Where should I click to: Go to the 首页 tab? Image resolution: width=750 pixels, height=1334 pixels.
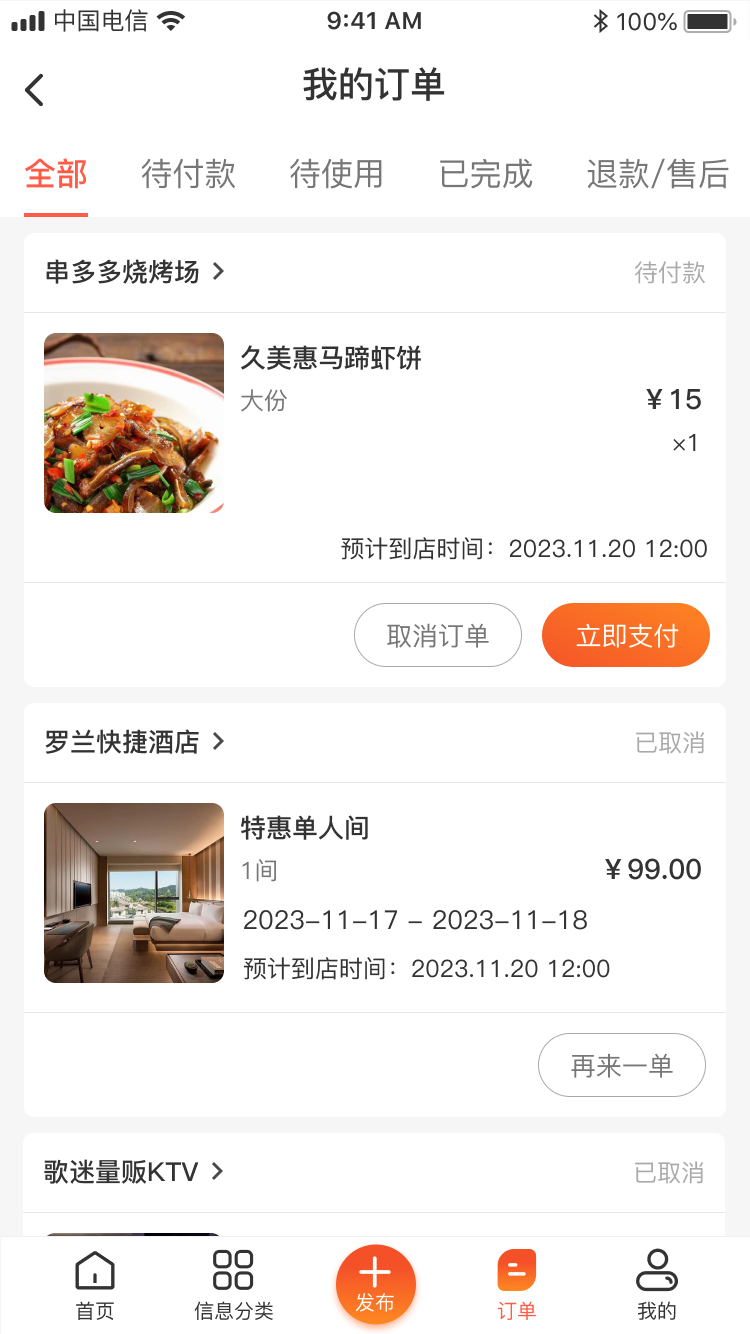click(95, 1285)
